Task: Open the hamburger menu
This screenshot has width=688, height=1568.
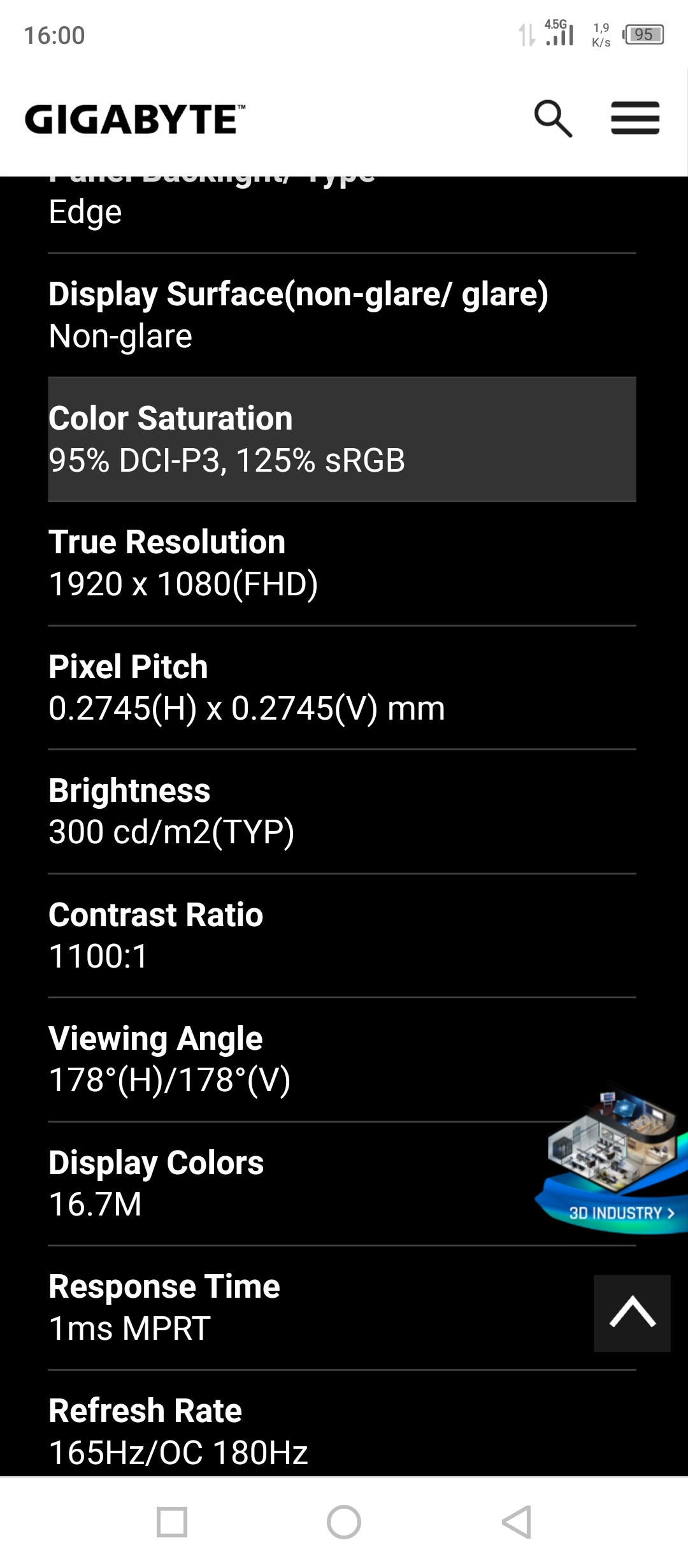Action: (635, 118)
